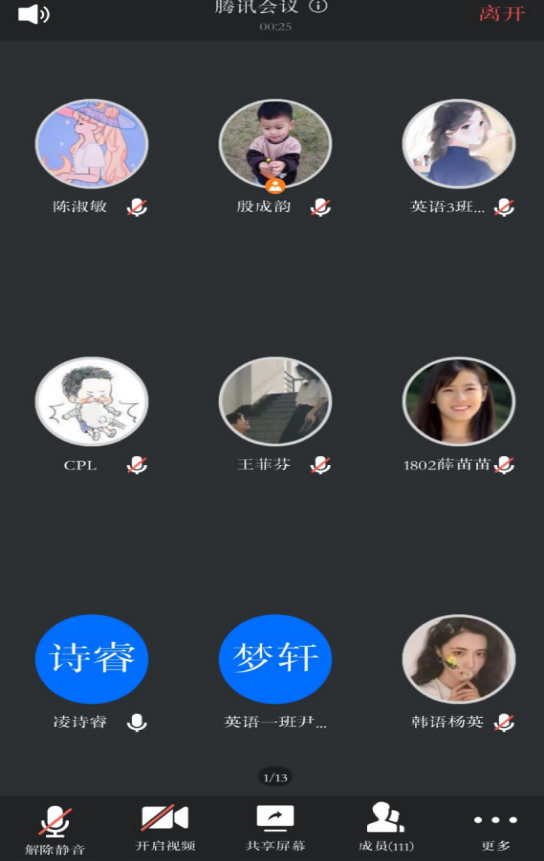Toggle the speaker audio icon
Screen dimensions: 544x861
coord(33,14)
